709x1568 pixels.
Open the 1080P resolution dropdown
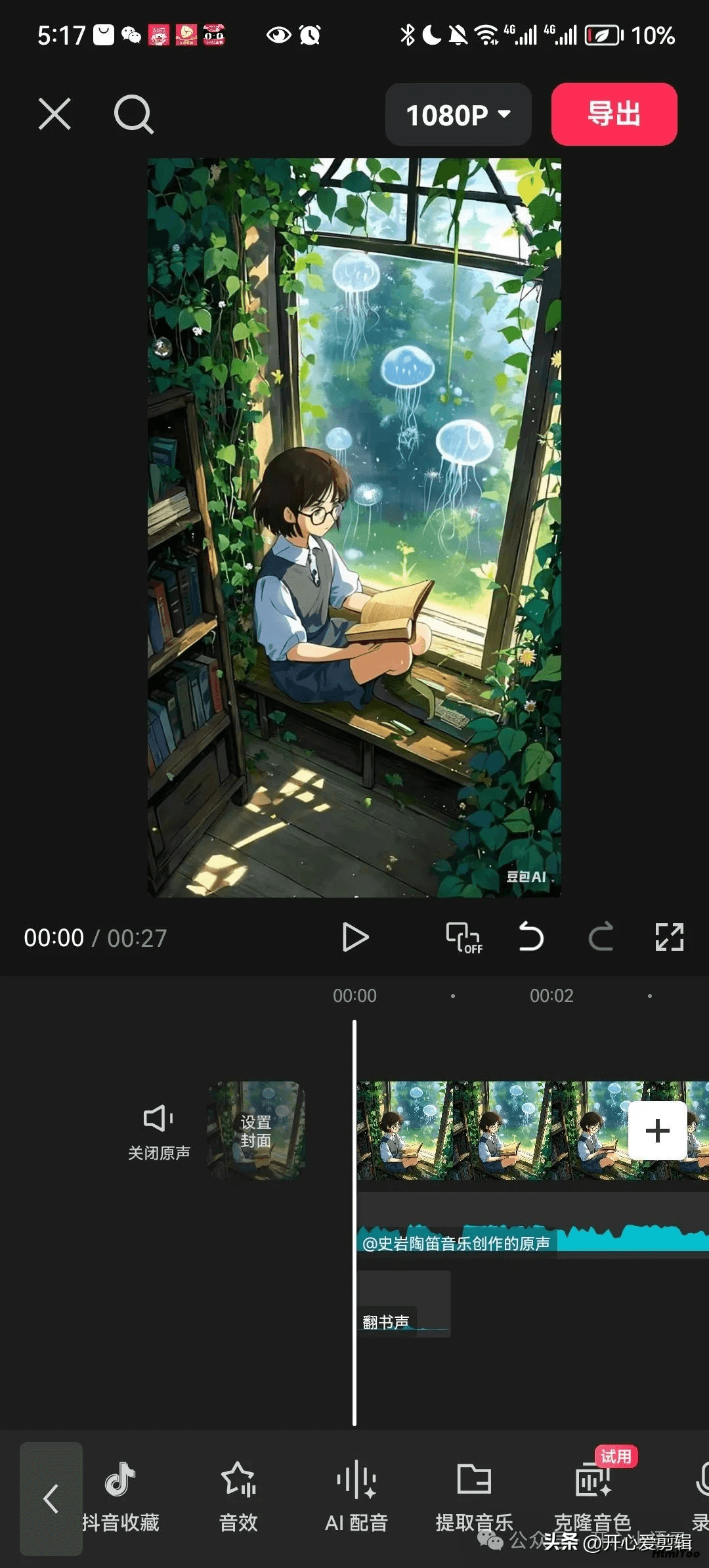coord(458,114)
